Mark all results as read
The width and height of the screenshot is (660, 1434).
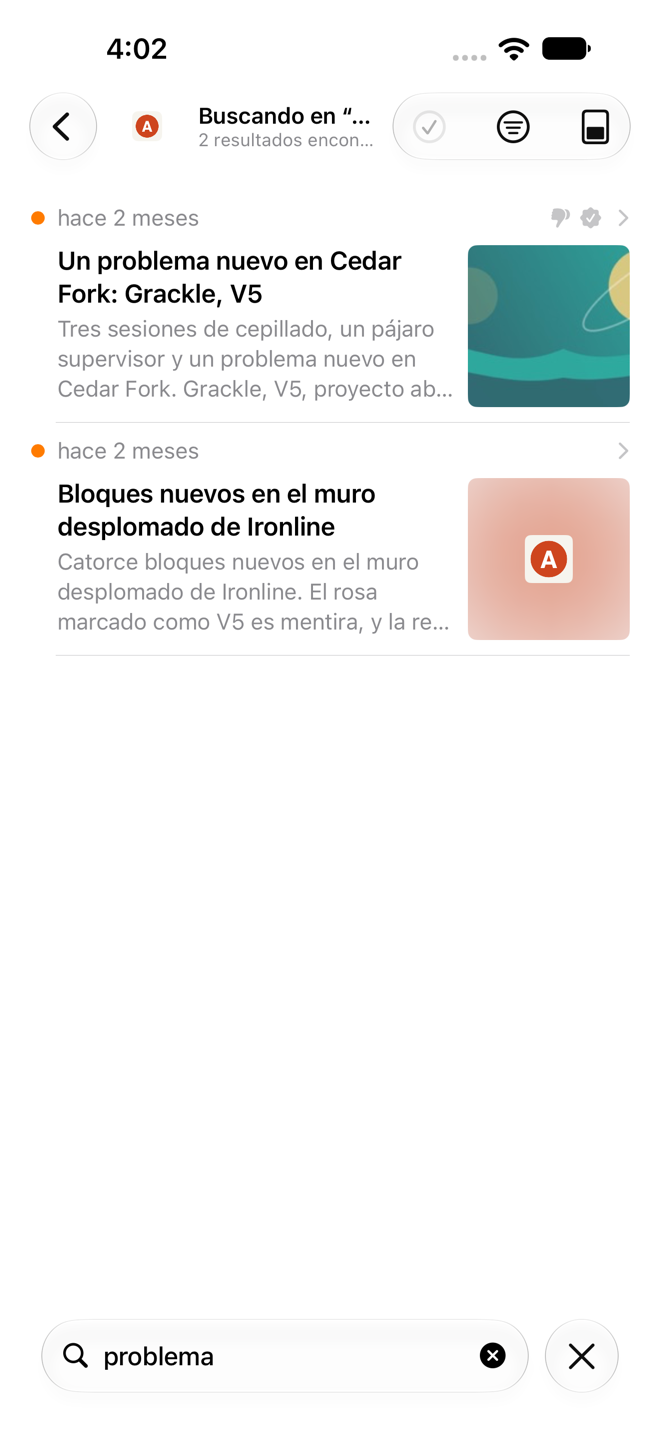coord(429,127)
